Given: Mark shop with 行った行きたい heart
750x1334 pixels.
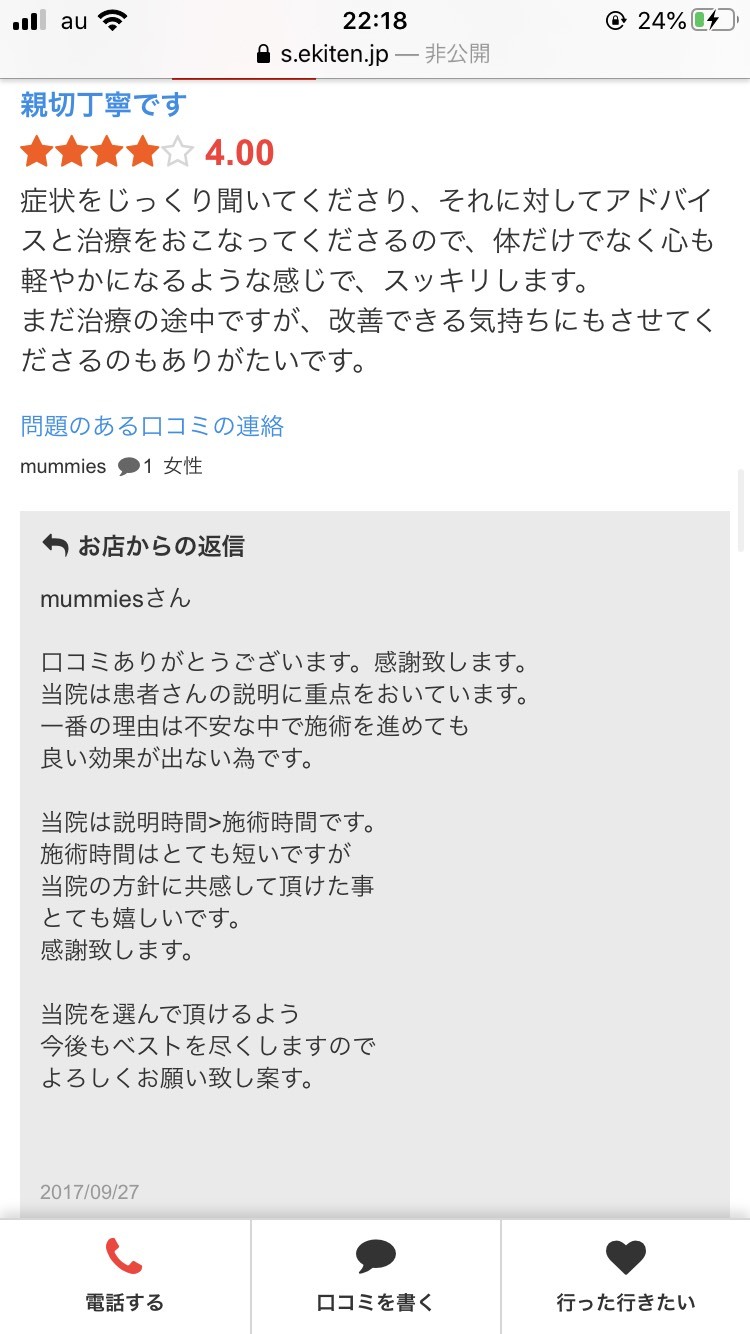Looking at the screenshot, I should point(626,1275).
